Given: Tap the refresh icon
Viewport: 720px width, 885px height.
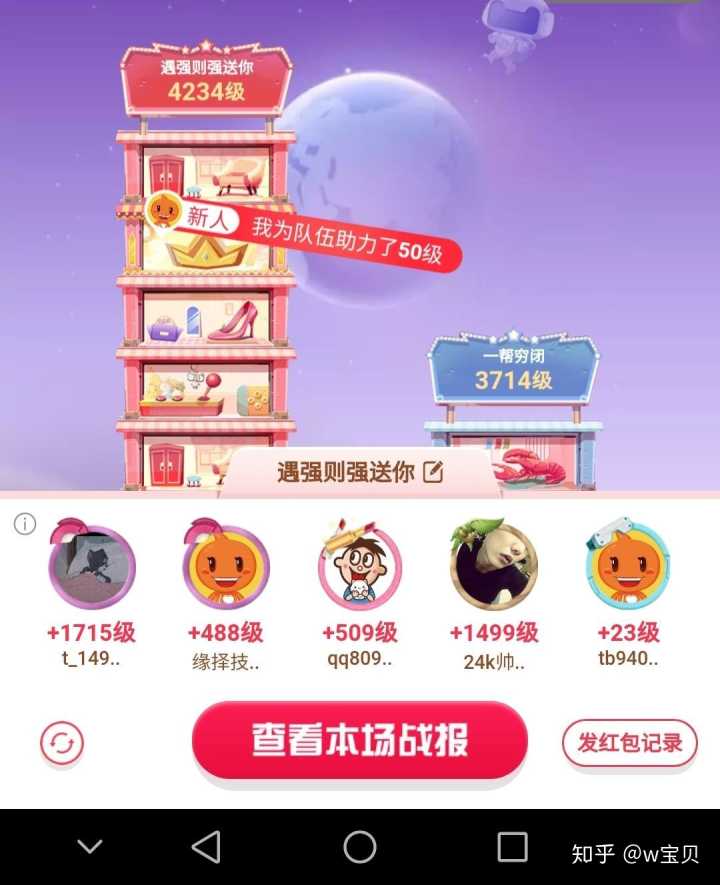Looking at the screenshot, I should point(62,743).
